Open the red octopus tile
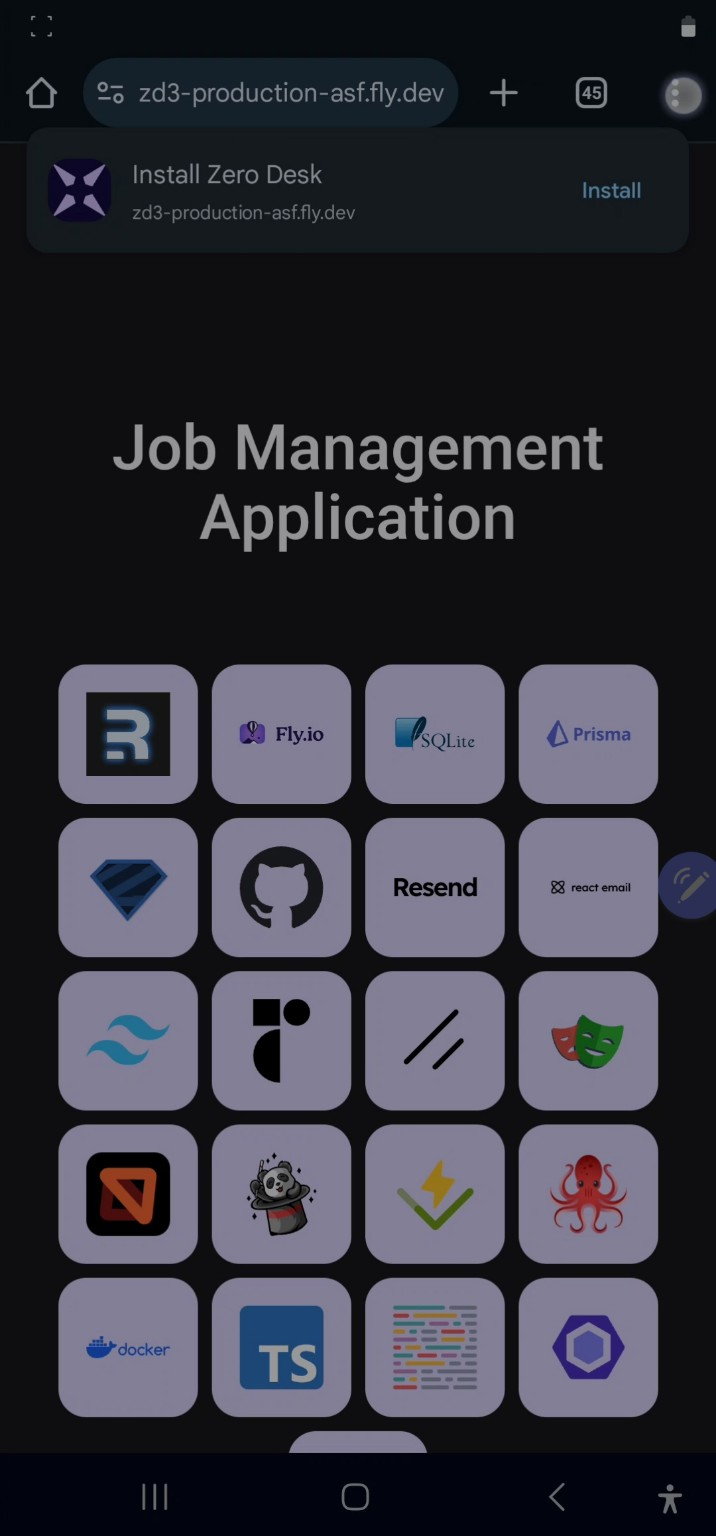Screen dimensions: 716x1536 click(588, 1194)
